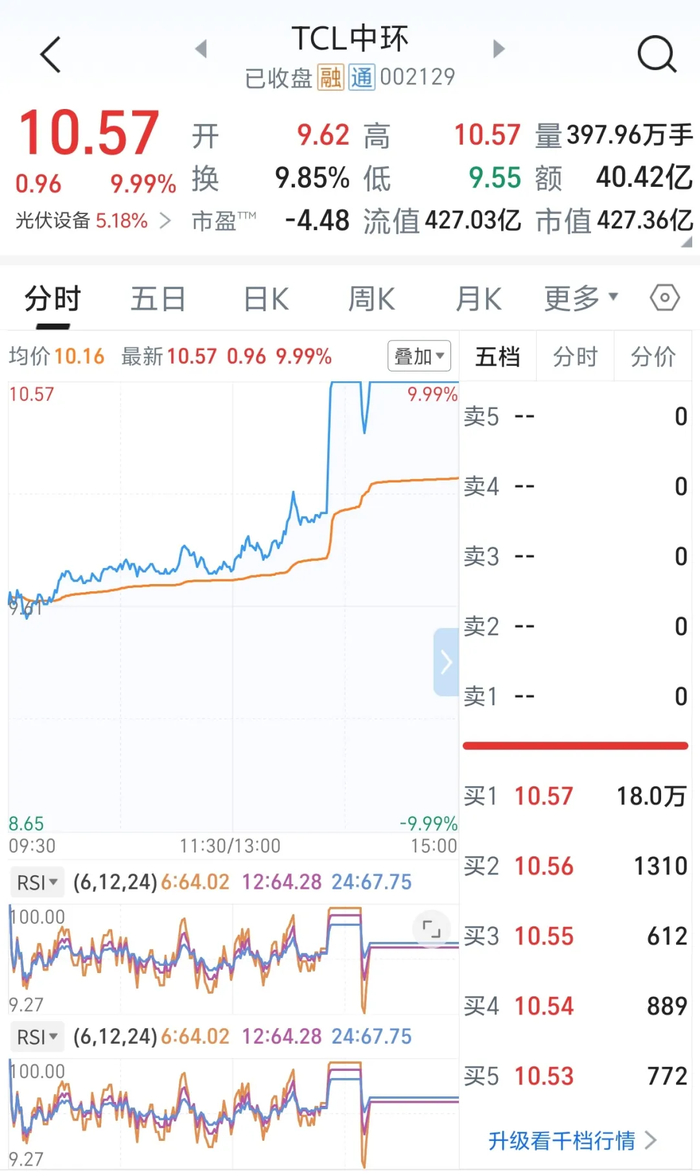Switch to the 分时 trades tab in side panel
This screenshot has width=700, height=1176.
[575, 356]
